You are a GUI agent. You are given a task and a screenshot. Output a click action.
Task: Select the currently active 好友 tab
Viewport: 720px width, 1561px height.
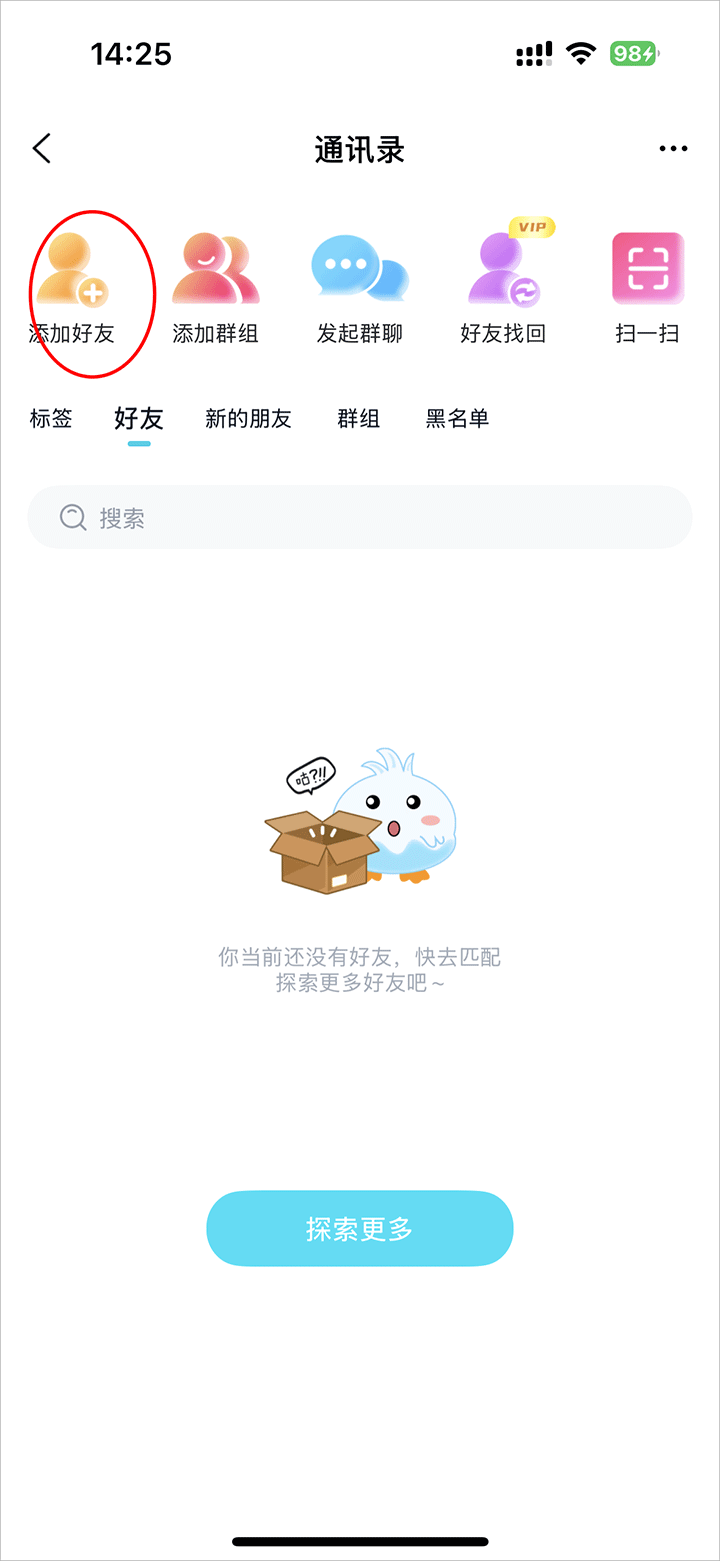(138, 419)
